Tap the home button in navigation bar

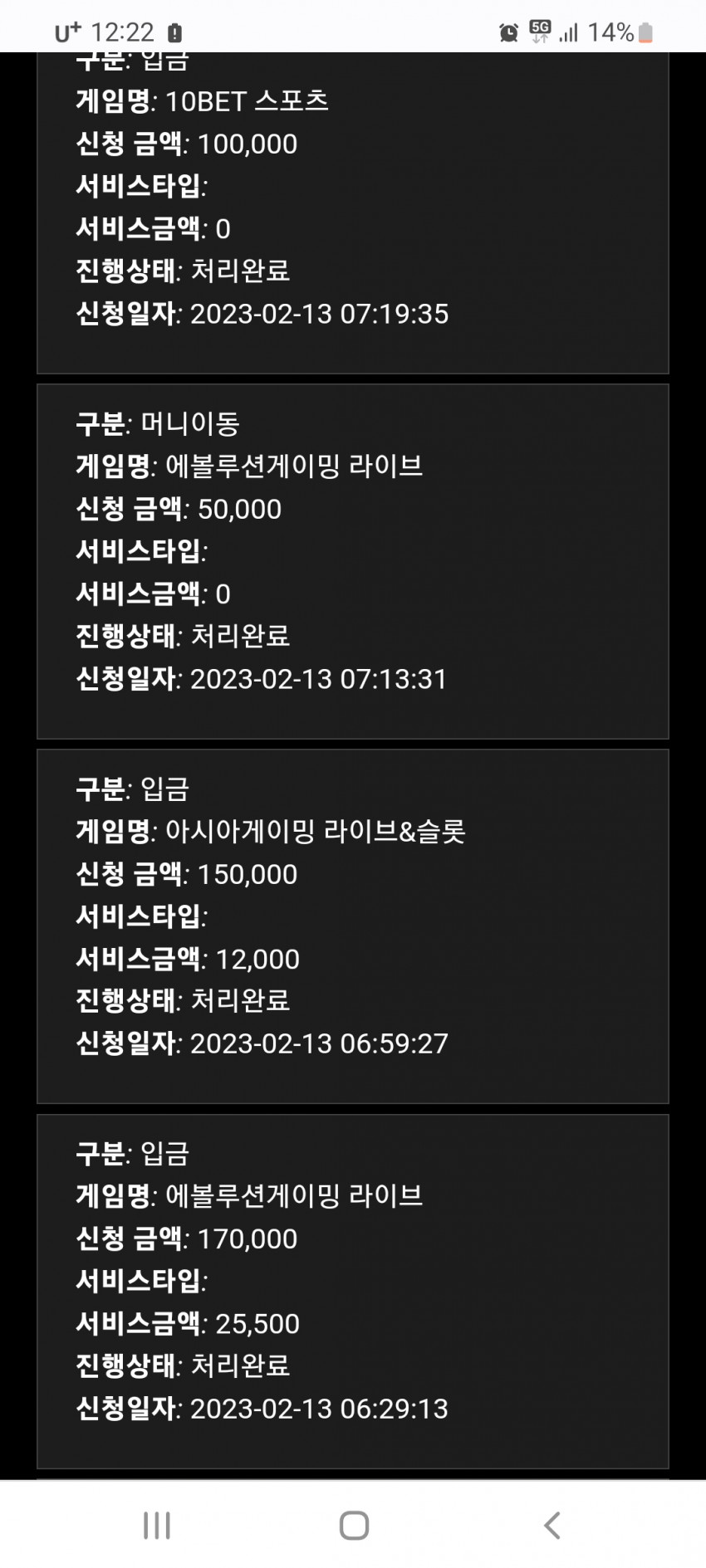point(354,1525)
